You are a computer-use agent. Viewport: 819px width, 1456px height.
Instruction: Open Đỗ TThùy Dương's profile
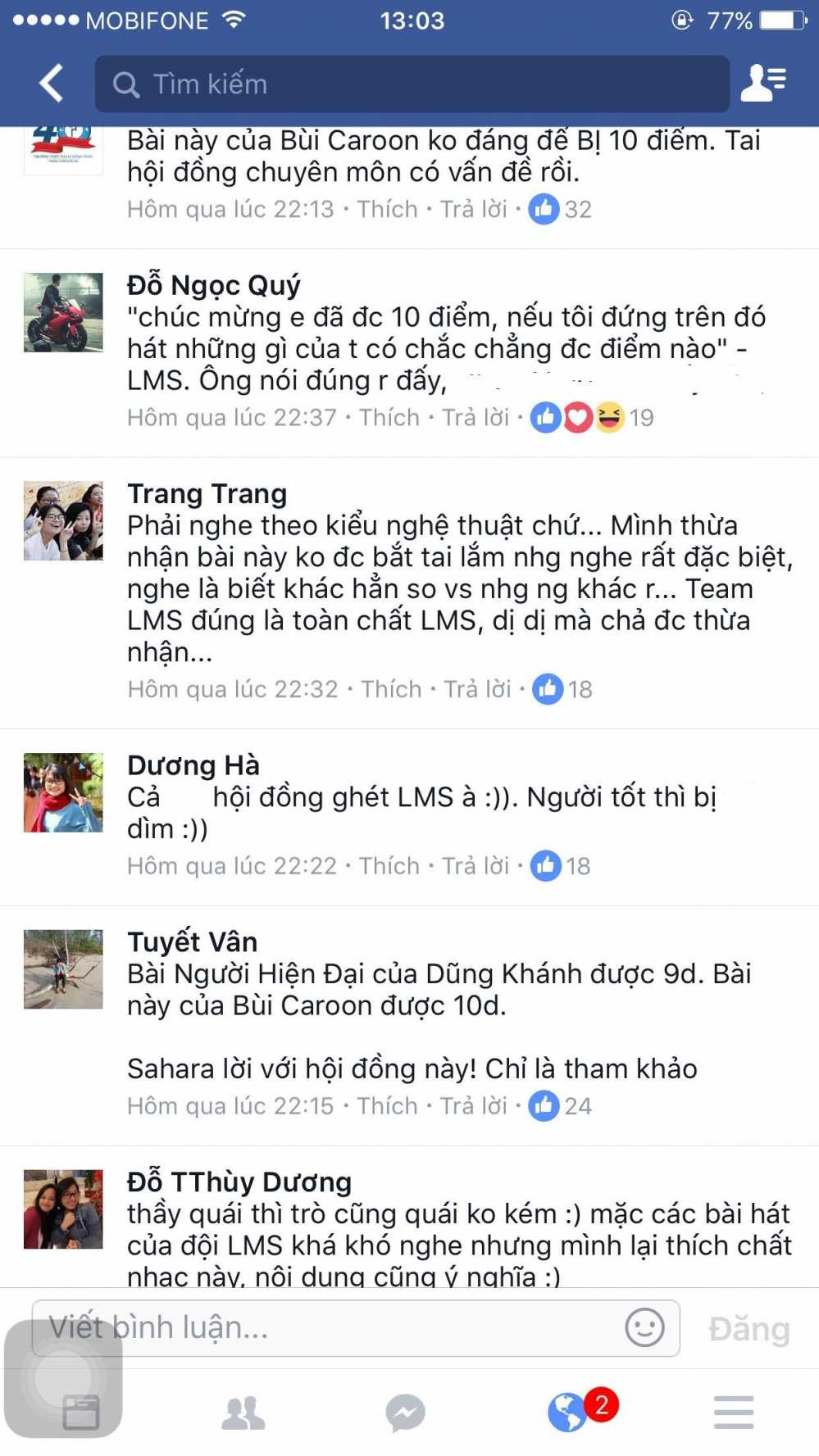click(239, 1182)
